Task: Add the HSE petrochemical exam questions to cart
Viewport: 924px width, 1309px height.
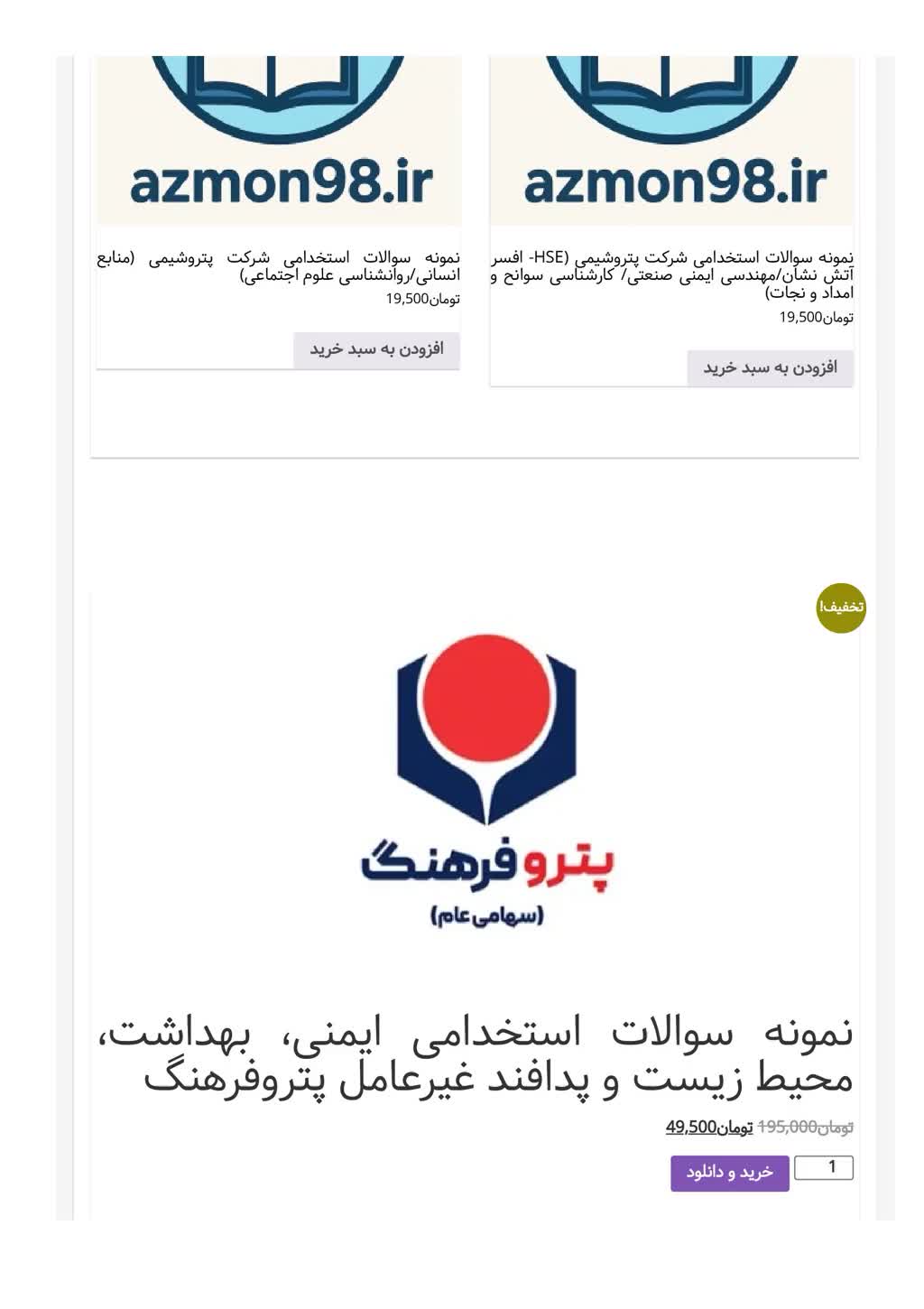Action: pos(770,367)
